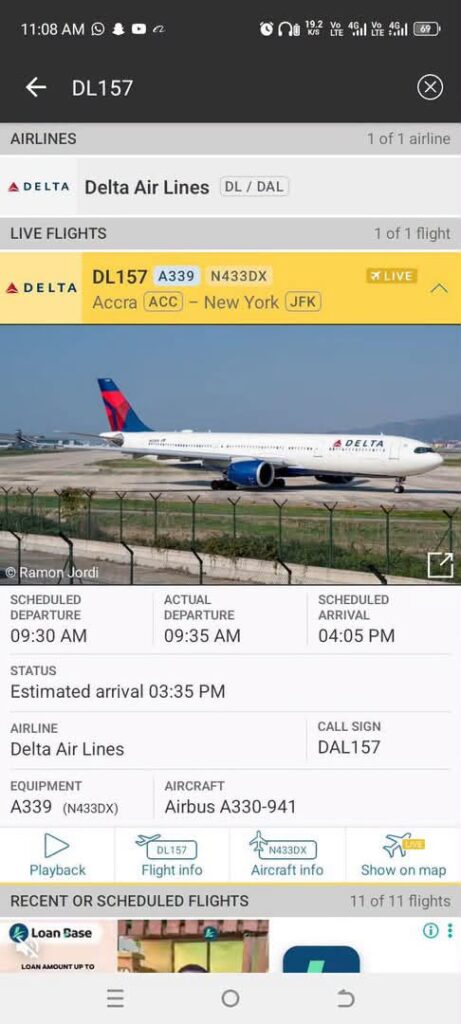Open Aircraft info for N433DX
This screenshot has width=461, height=1024.
[287, 855]
